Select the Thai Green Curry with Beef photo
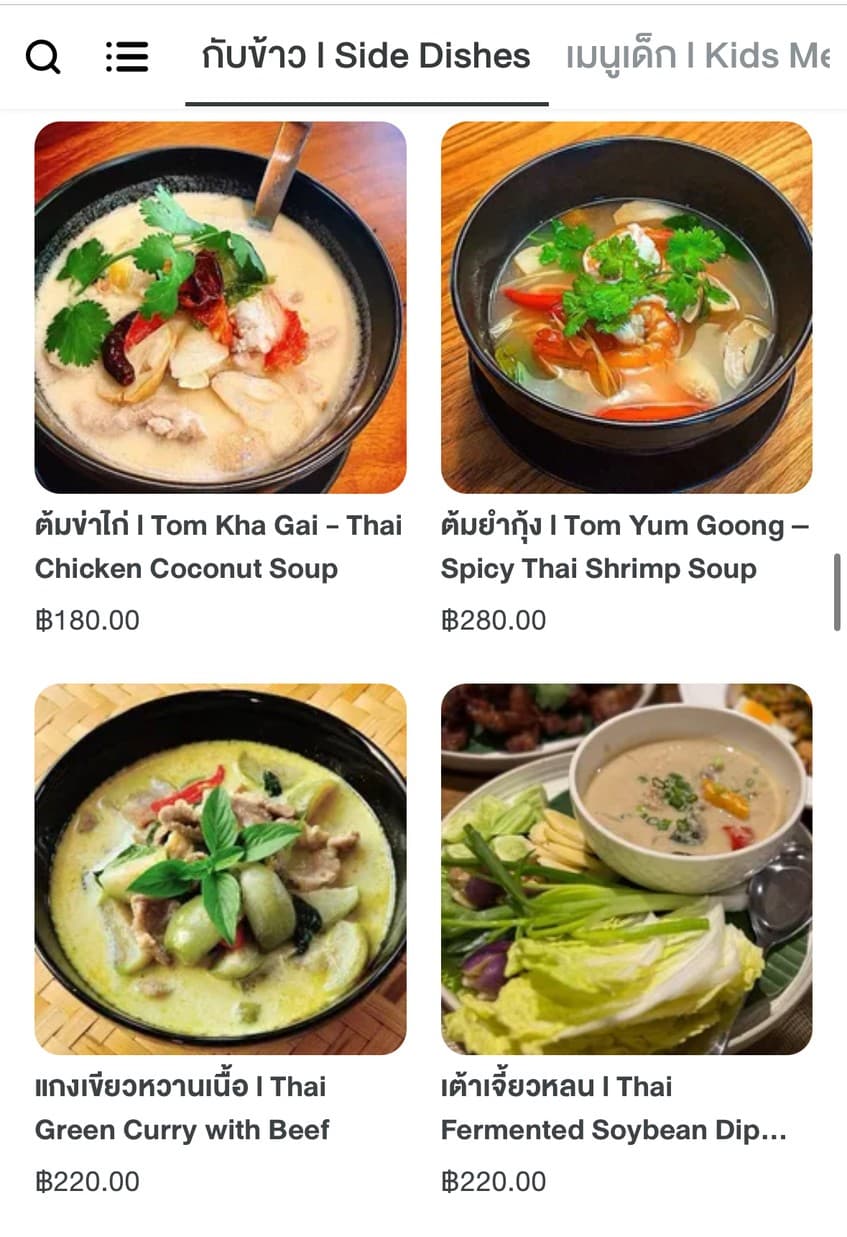847x1237 pixels. coord(220,867)
